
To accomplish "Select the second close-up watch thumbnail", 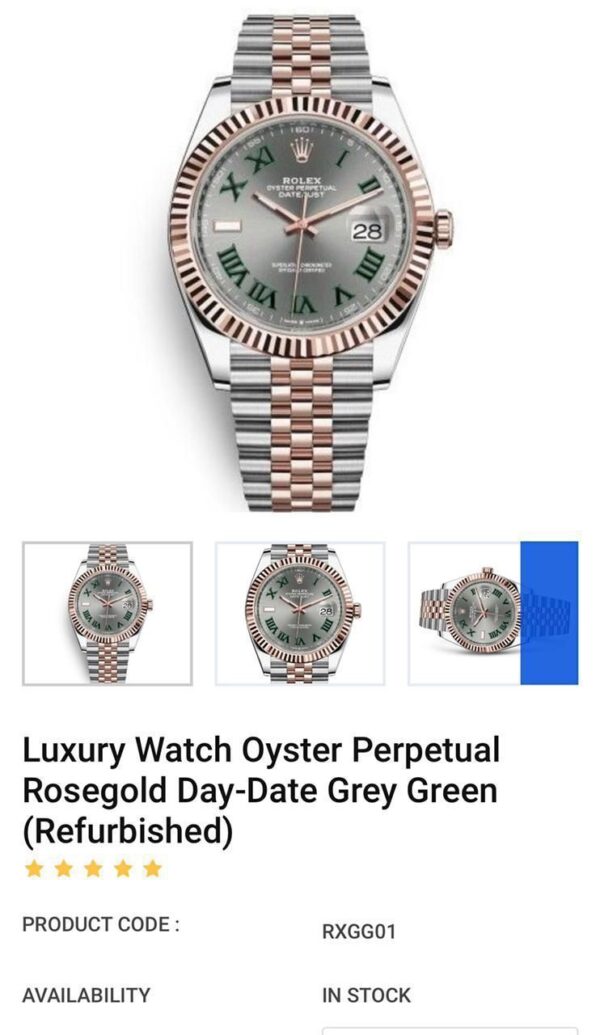I will [300, 613].
